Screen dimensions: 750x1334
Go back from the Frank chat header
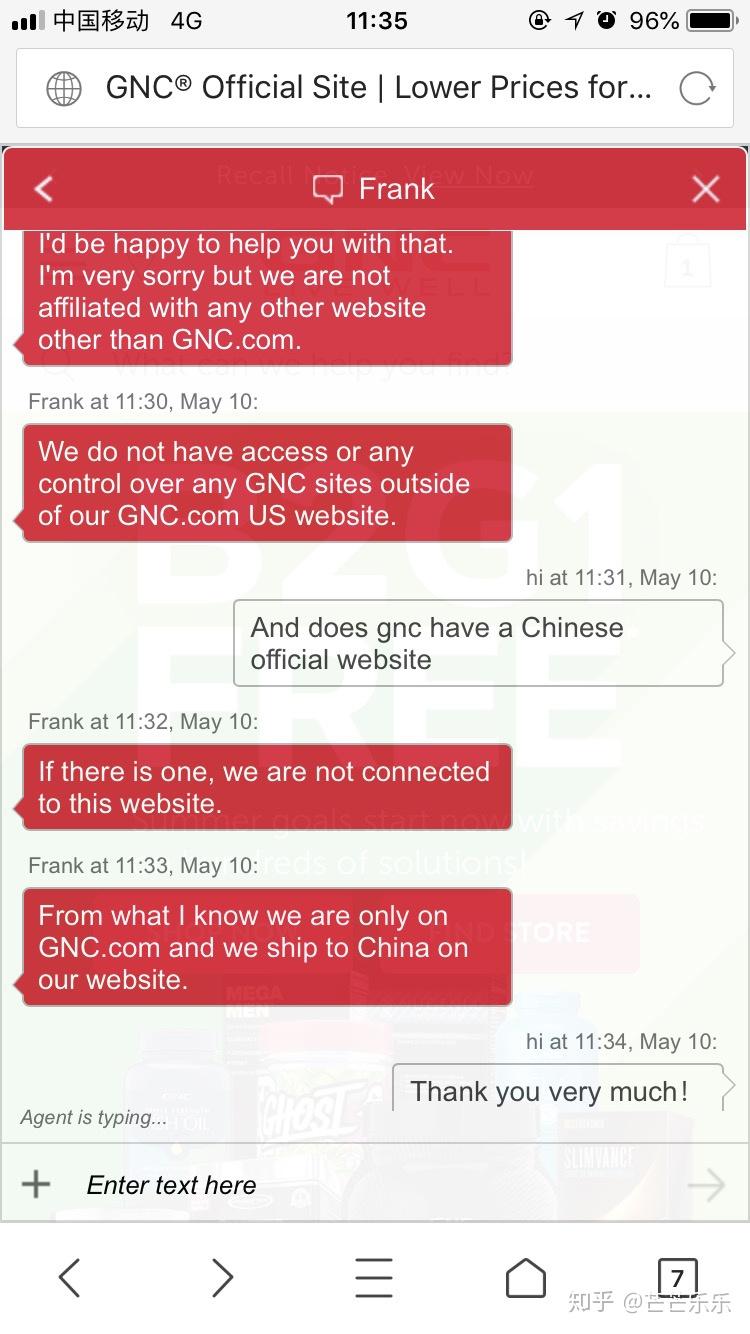[x=43, y=188]
